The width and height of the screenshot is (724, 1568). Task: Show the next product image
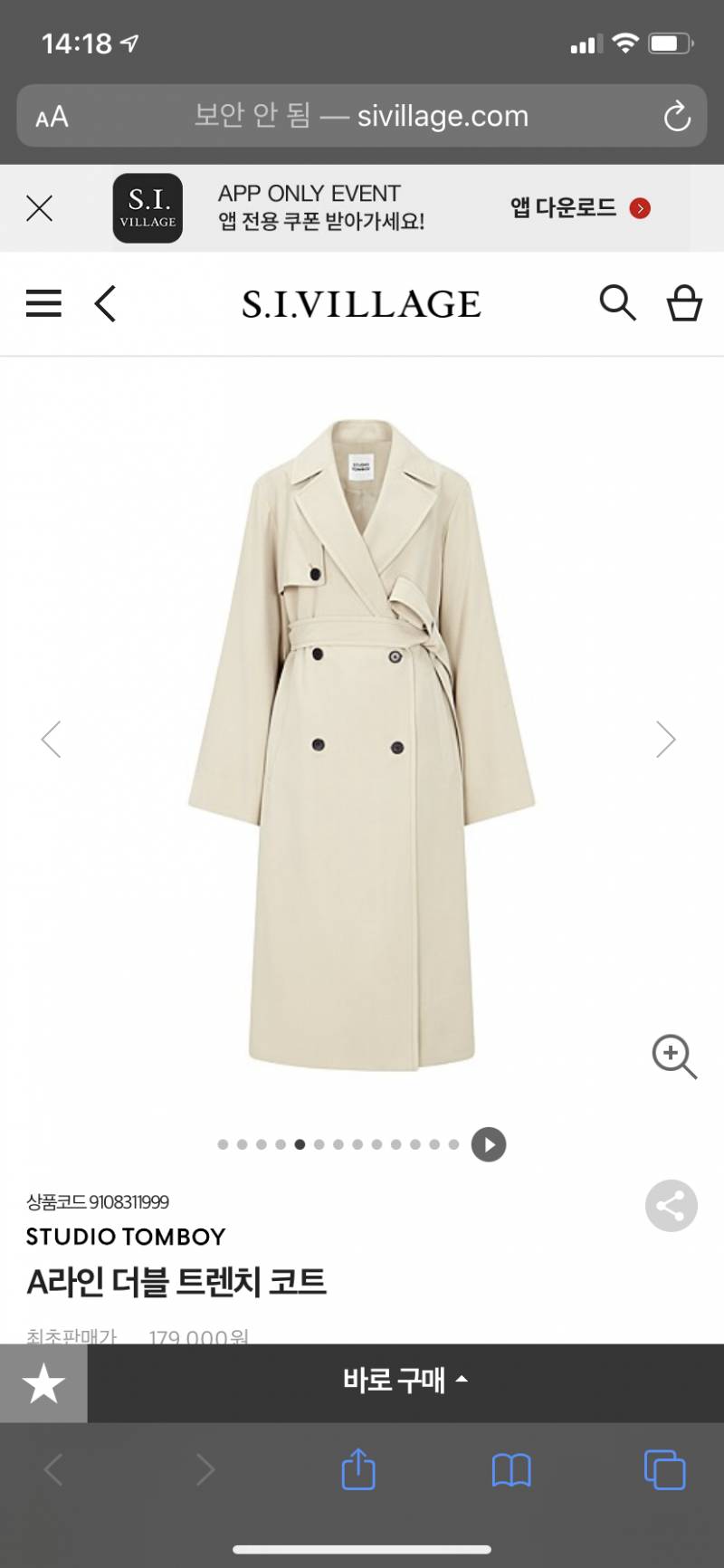(666, 740)
